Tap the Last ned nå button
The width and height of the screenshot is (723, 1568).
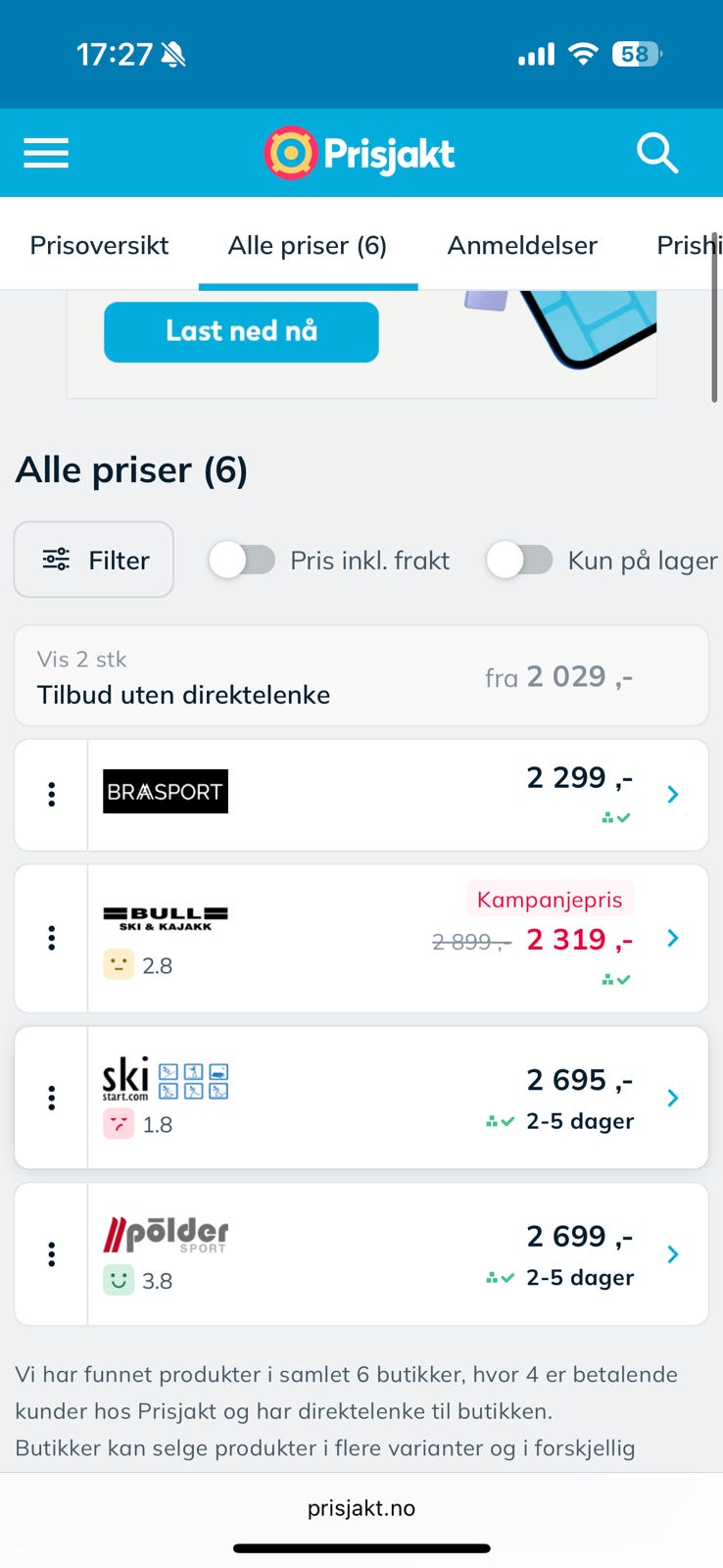241,331
